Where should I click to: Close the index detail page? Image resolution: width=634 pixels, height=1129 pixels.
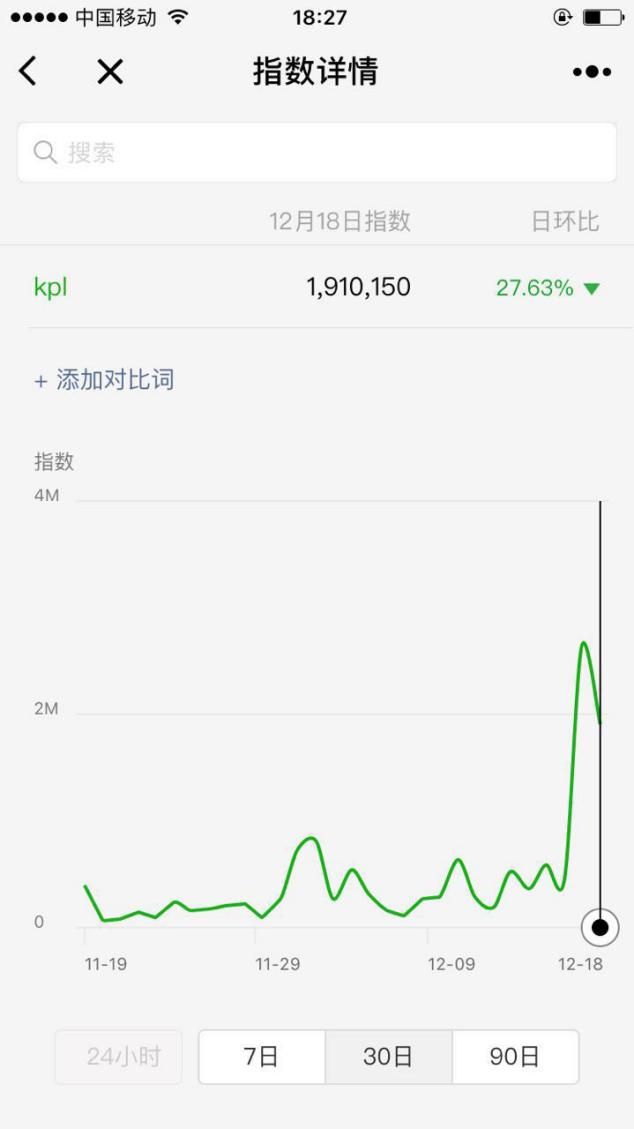pyautogui.click(x=110, y=71)
